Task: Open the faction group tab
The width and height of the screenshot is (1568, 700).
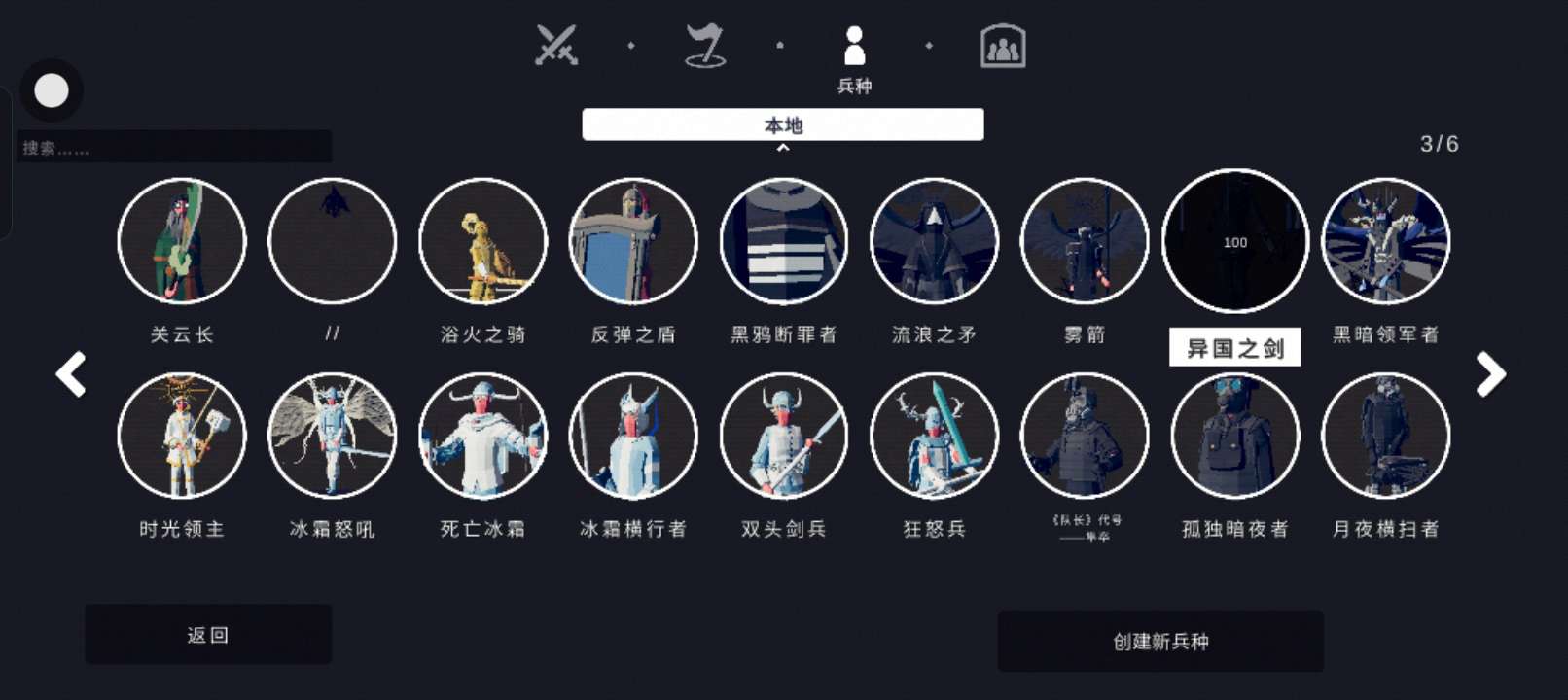Action: (1002, 46)
